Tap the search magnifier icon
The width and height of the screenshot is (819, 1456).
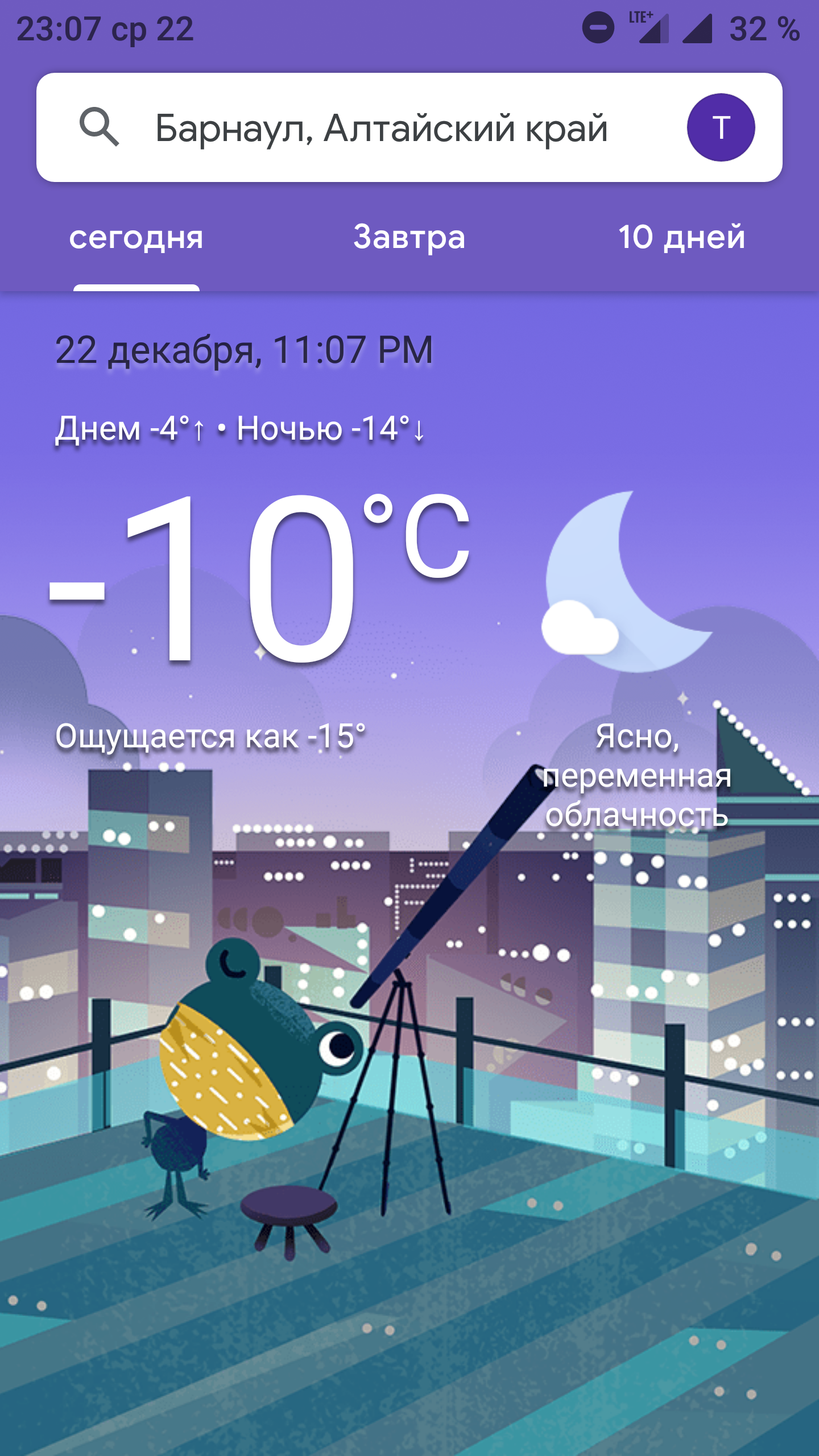[100, 127]
